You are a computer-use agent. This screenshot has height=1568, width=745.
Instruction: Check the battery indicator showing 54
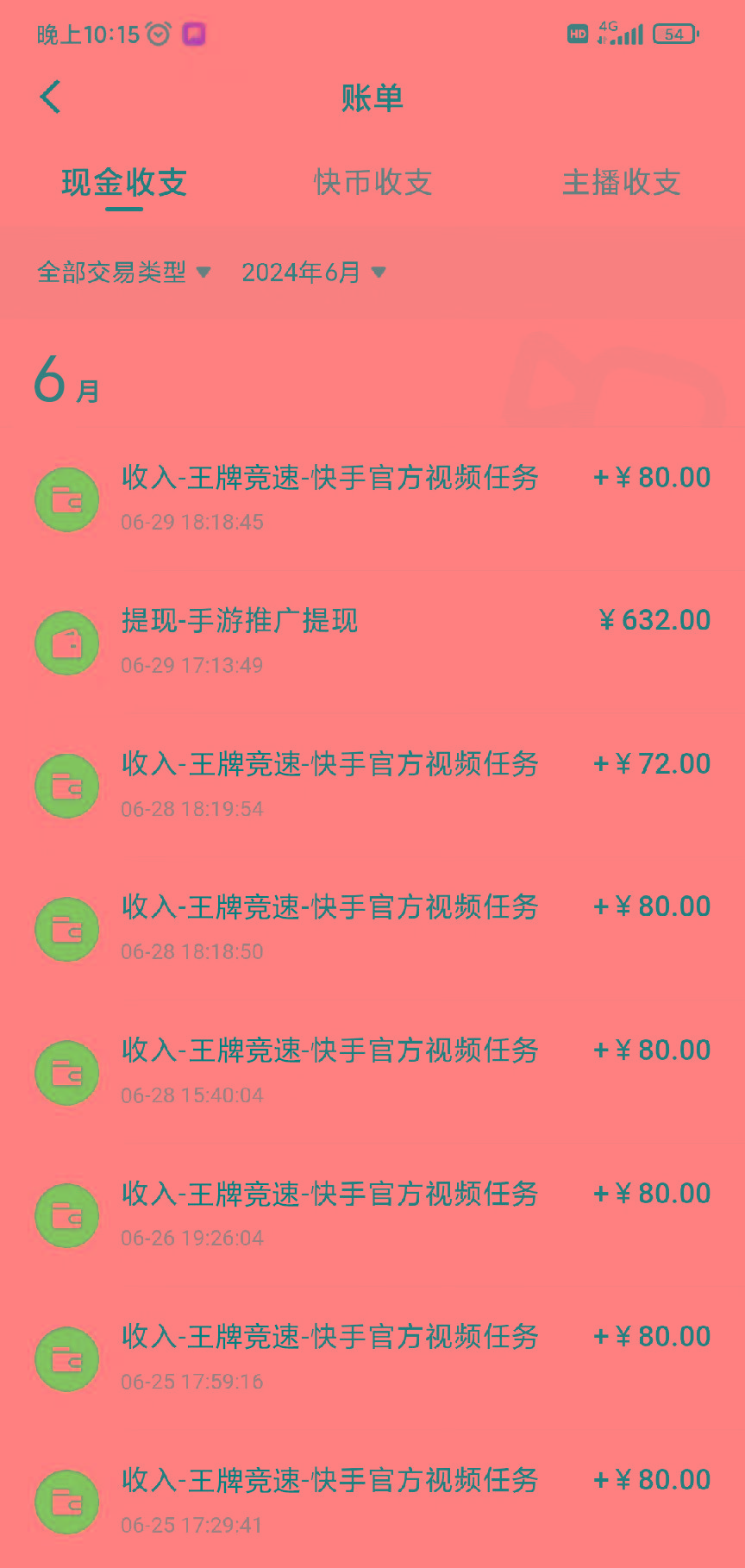point(674,34)
